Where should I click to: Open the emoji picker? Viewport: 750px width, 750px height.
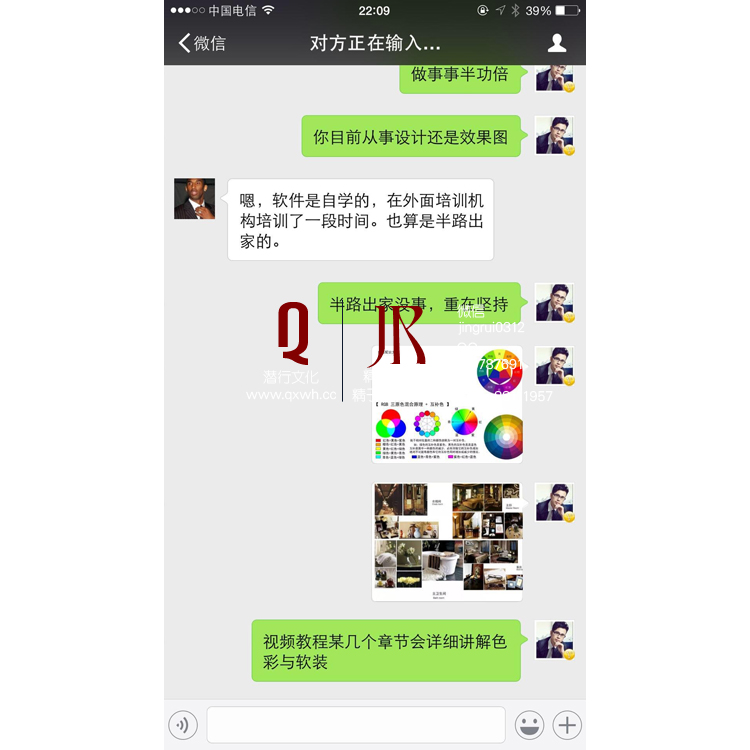tap(529, 724)
